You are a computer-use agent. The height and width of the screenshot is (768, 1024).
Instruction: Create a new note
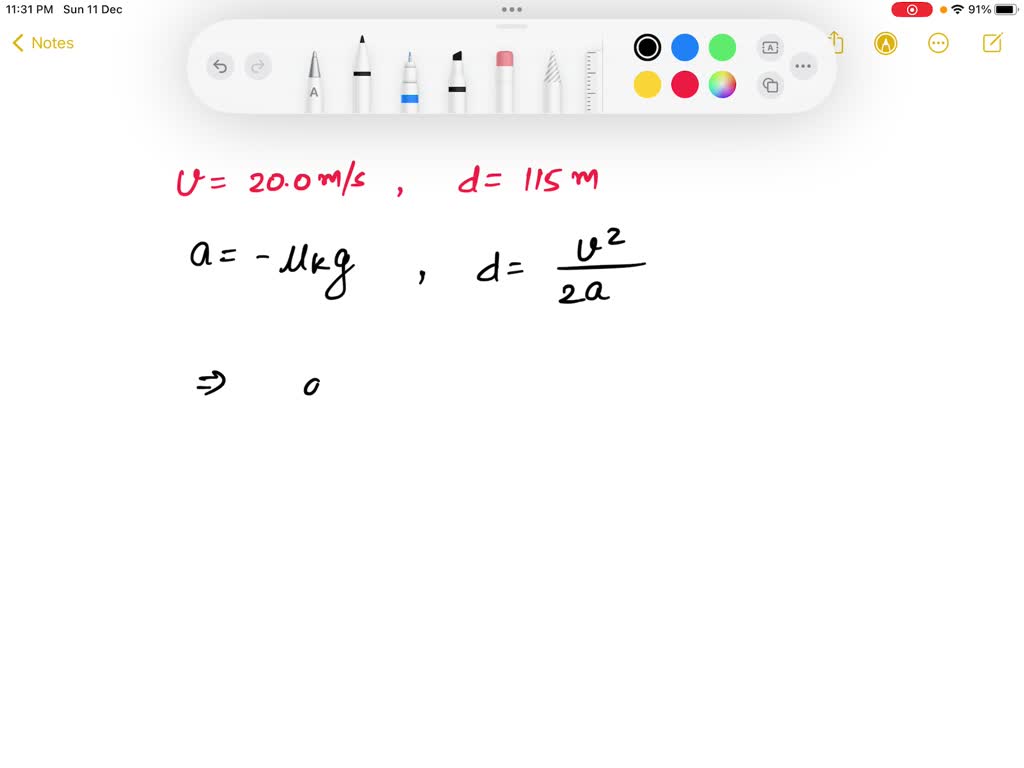tap(992, 43)
